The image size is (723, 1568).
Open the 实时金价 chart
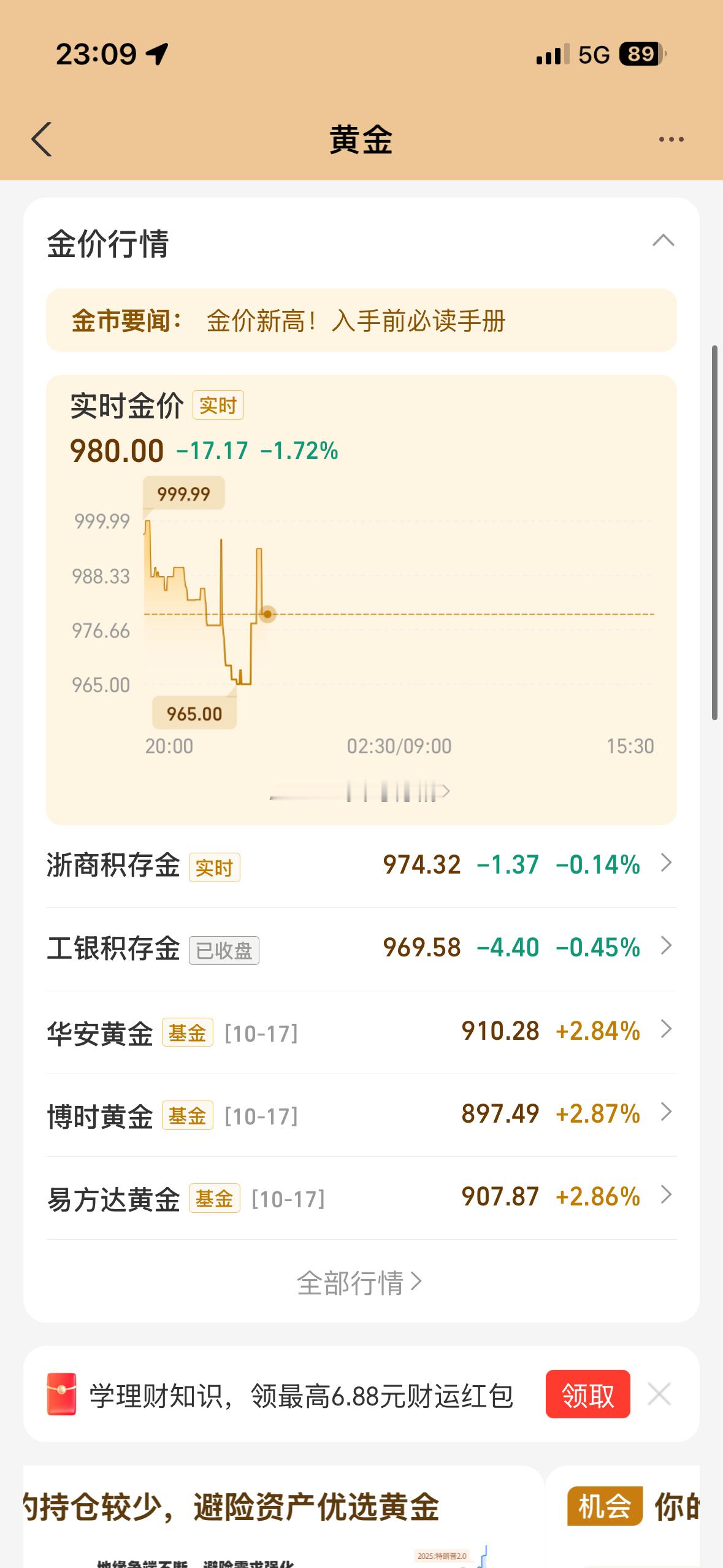tap(361, 613)
